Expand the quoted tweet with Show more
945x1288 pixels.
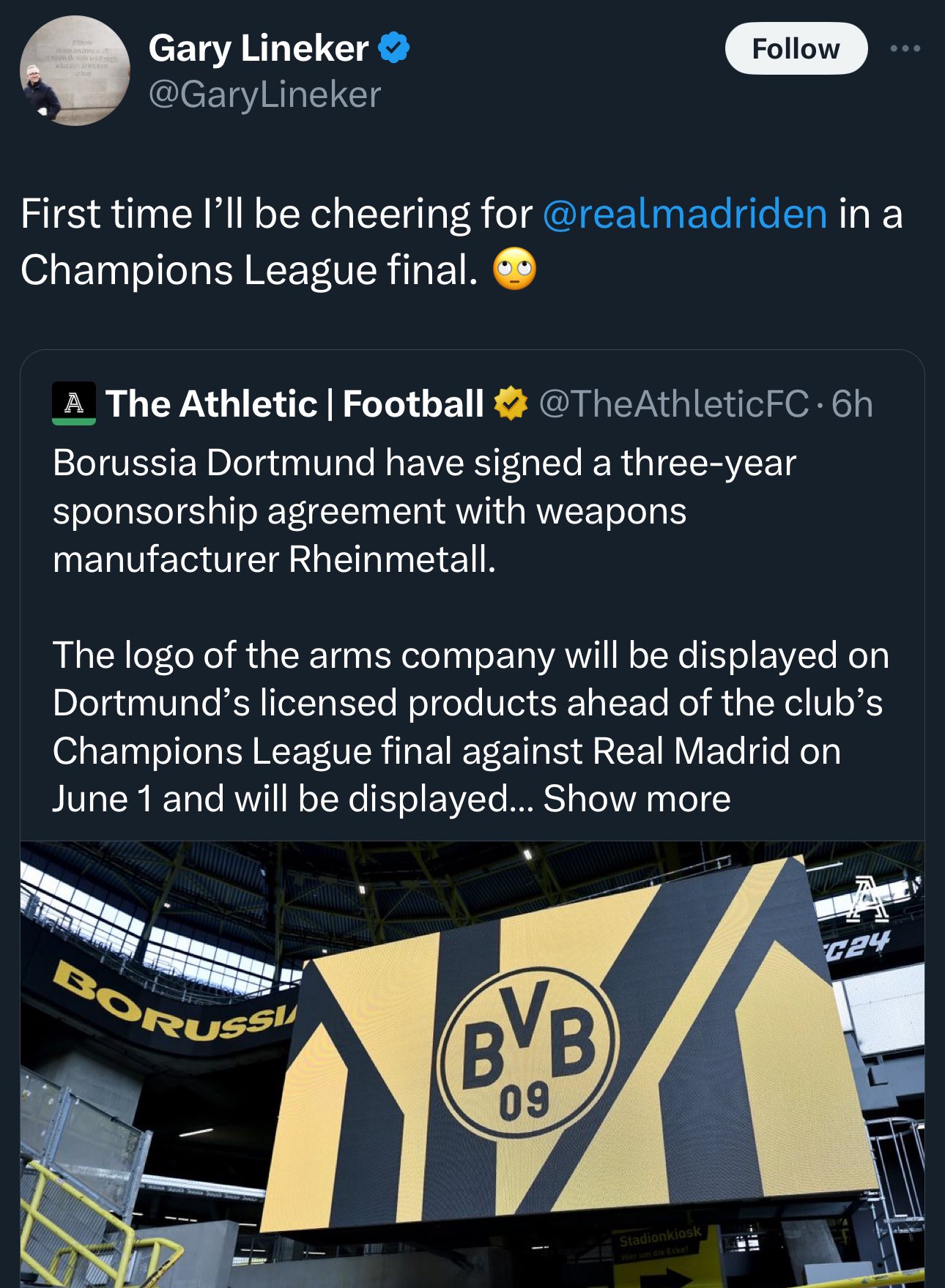637,798
